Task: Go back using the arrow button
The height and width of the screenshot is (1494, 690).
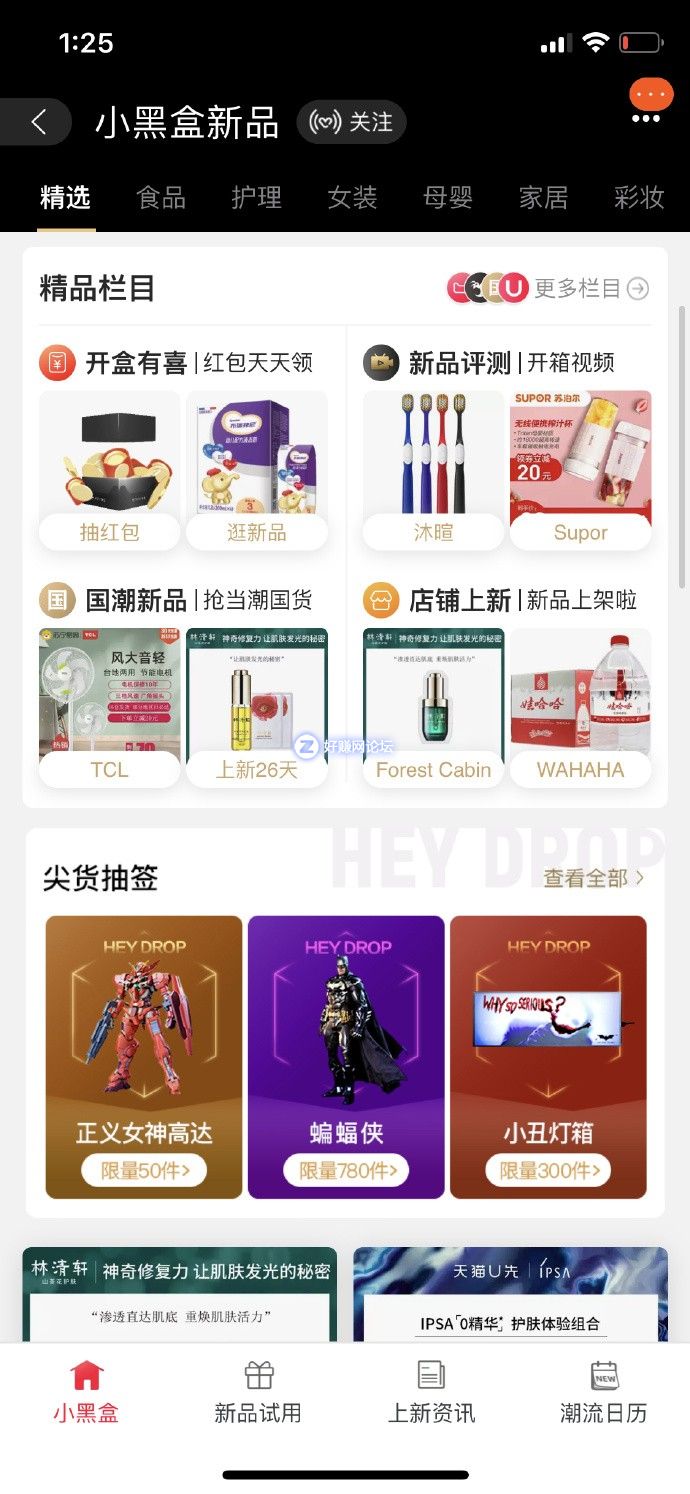Action: pos(38,122)
